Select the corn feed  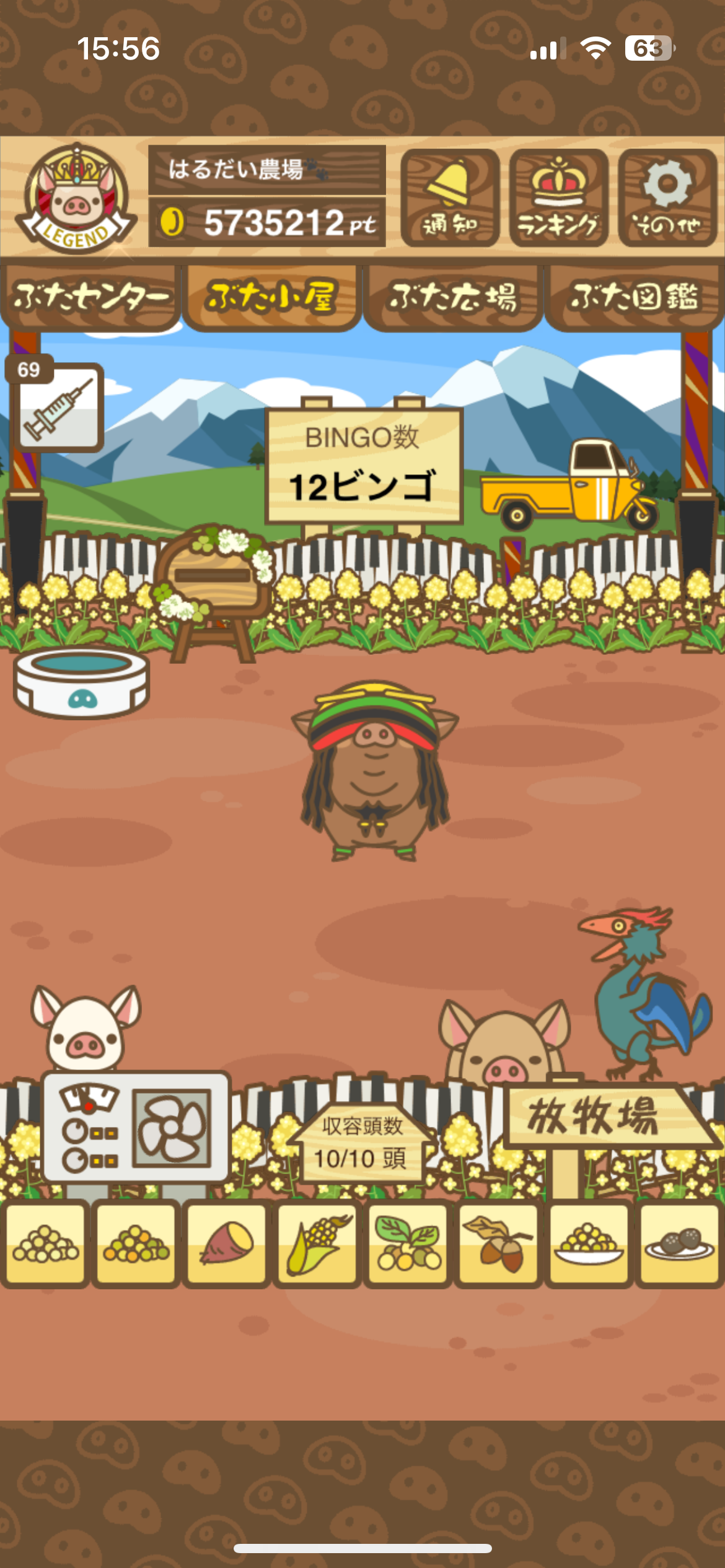317,1244
